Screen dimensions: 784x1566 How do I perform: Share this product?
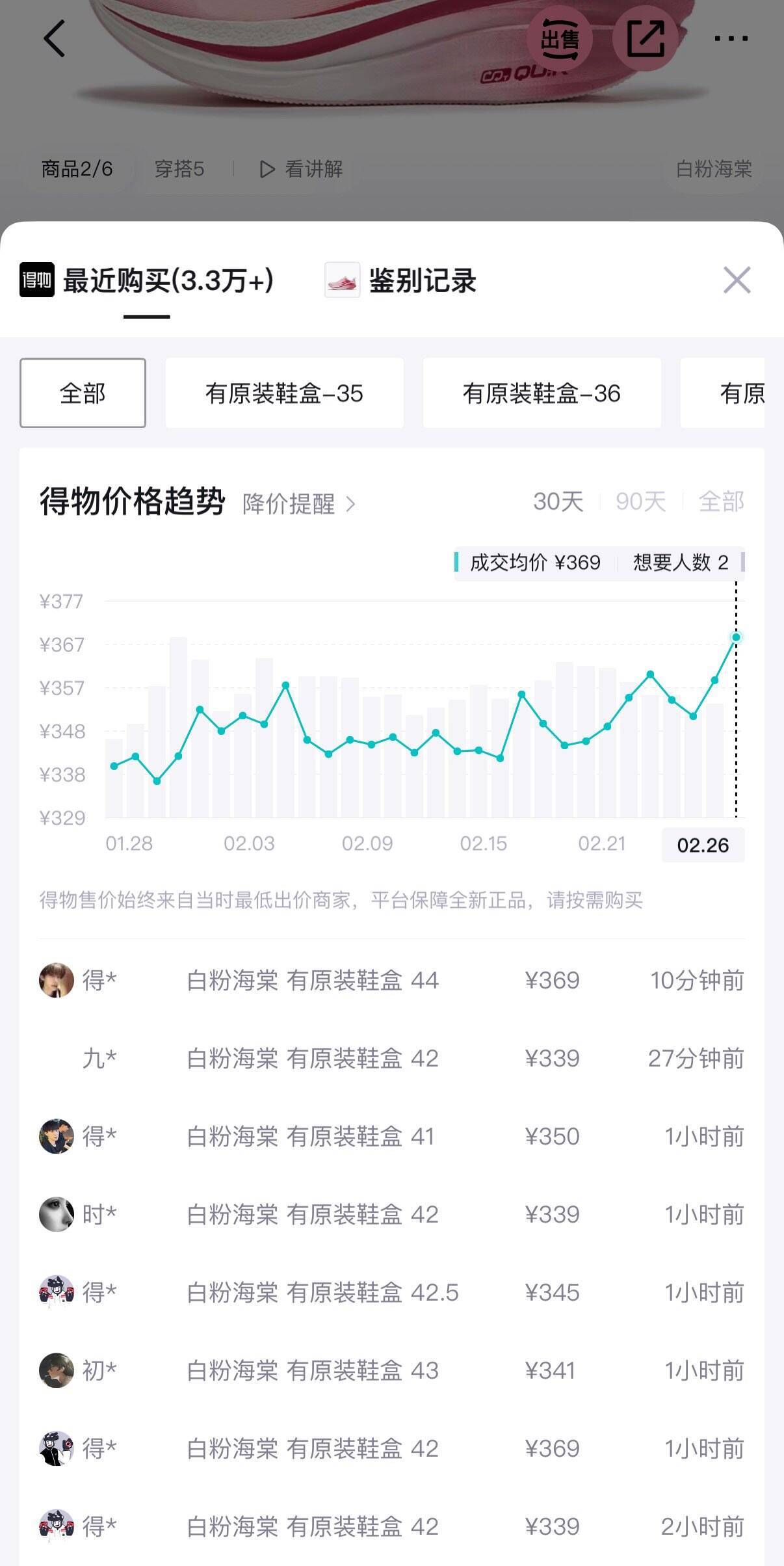click(x=645, y=39)
